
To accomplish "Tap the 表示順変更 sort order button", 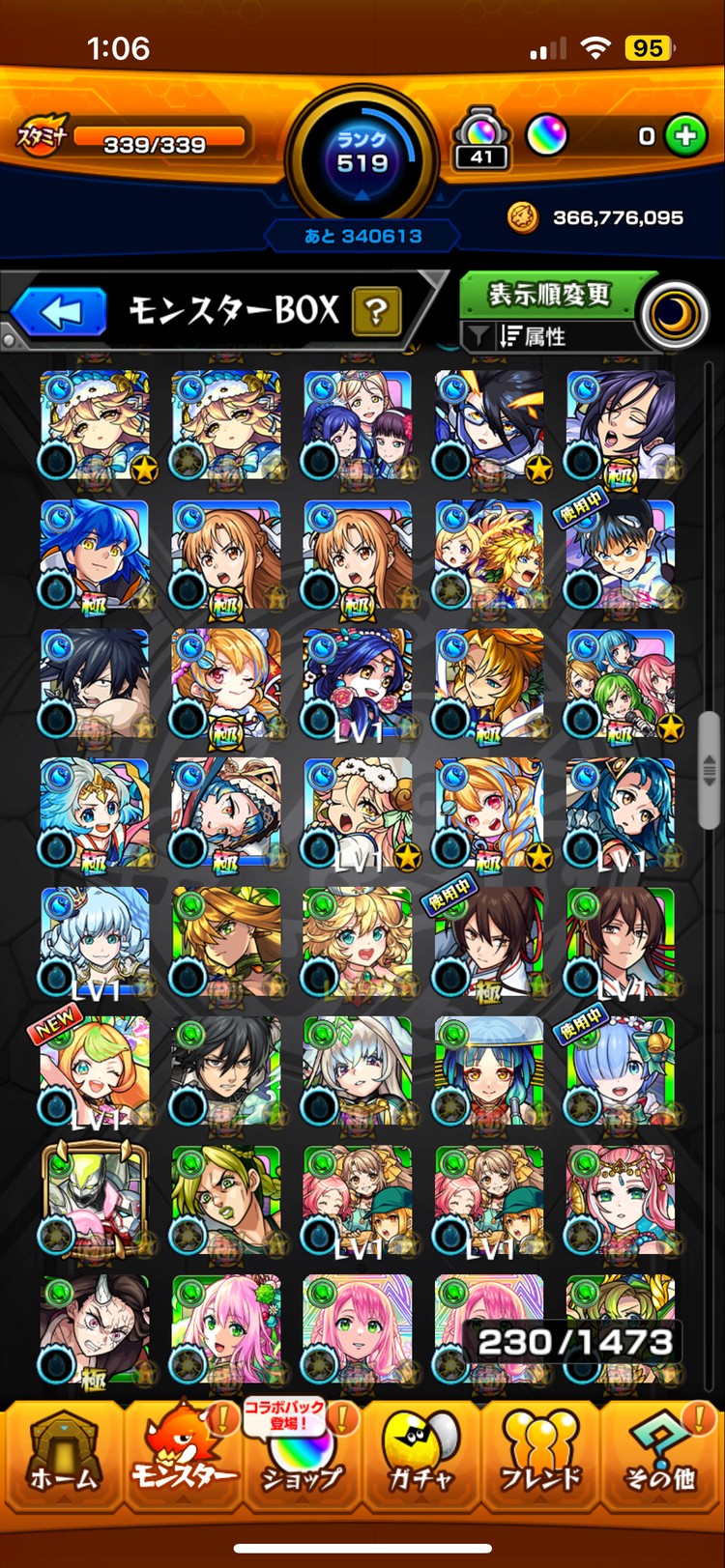I will coord(547,295).
